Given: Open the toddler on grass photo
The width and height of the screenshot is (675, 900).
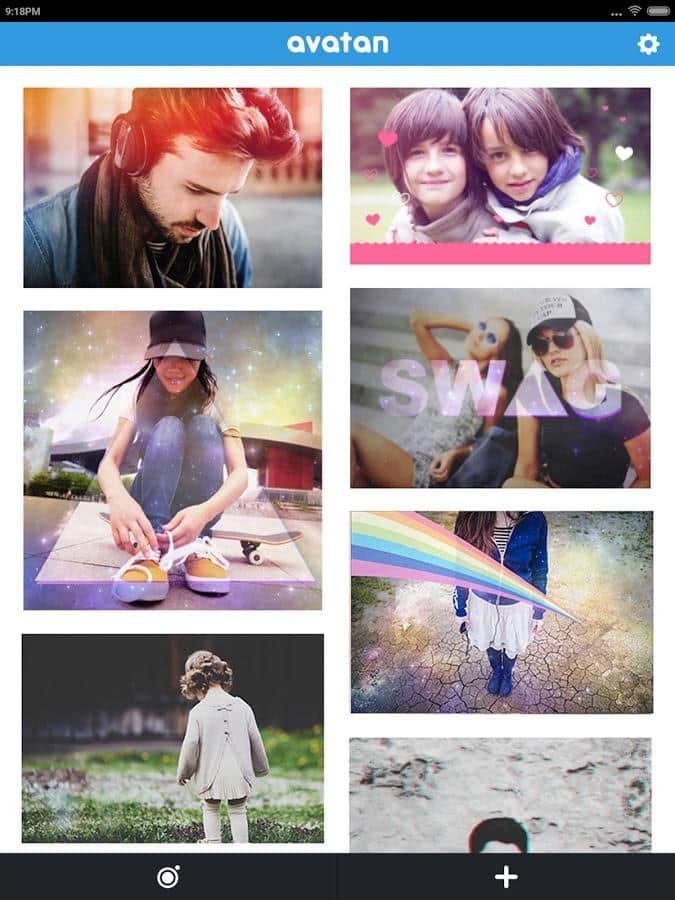Looking at the screenshot, I should [x=172, y=738].
